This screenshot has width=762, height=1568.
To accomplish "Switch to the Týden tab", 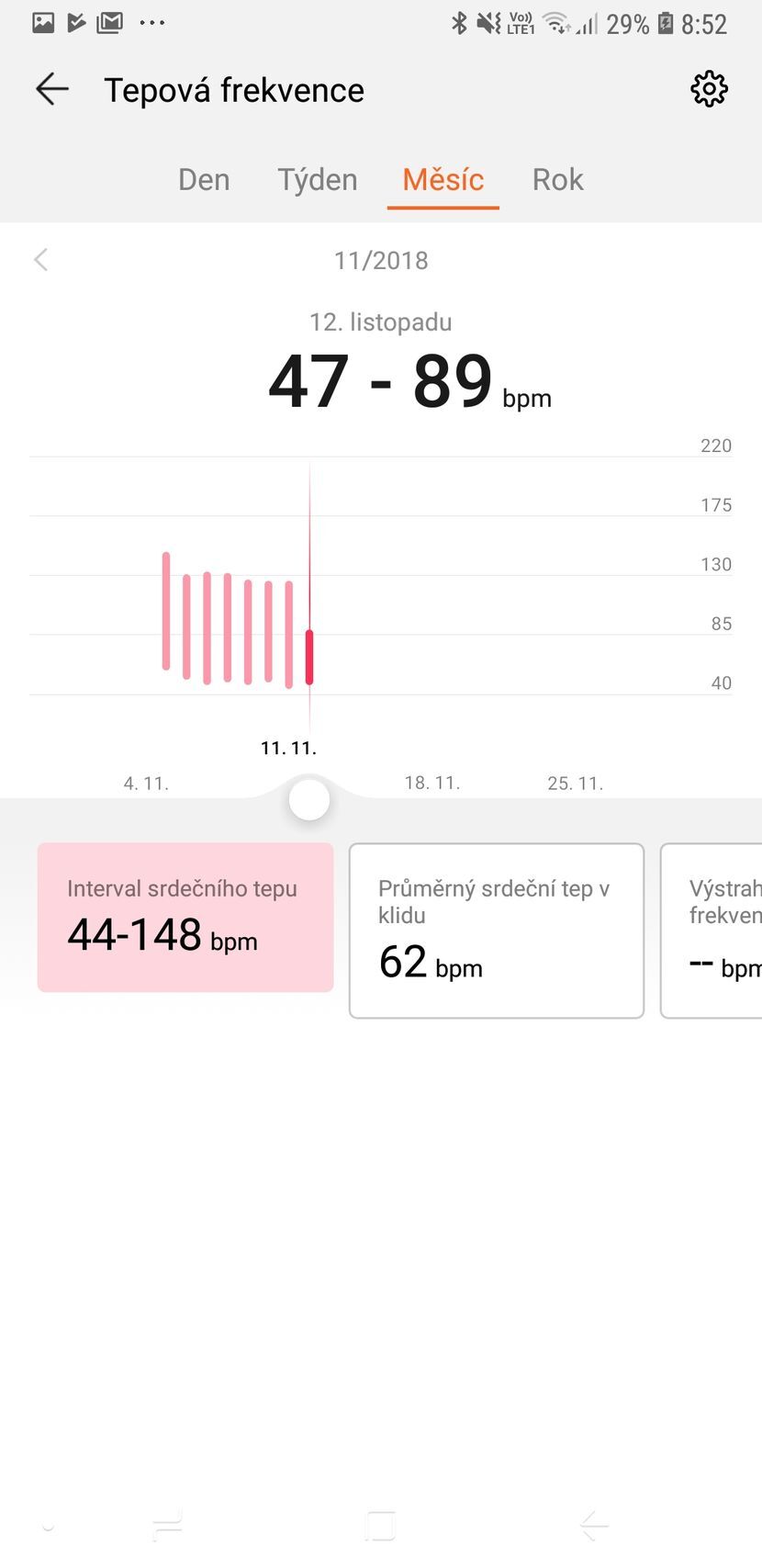I will pos(318,179).
